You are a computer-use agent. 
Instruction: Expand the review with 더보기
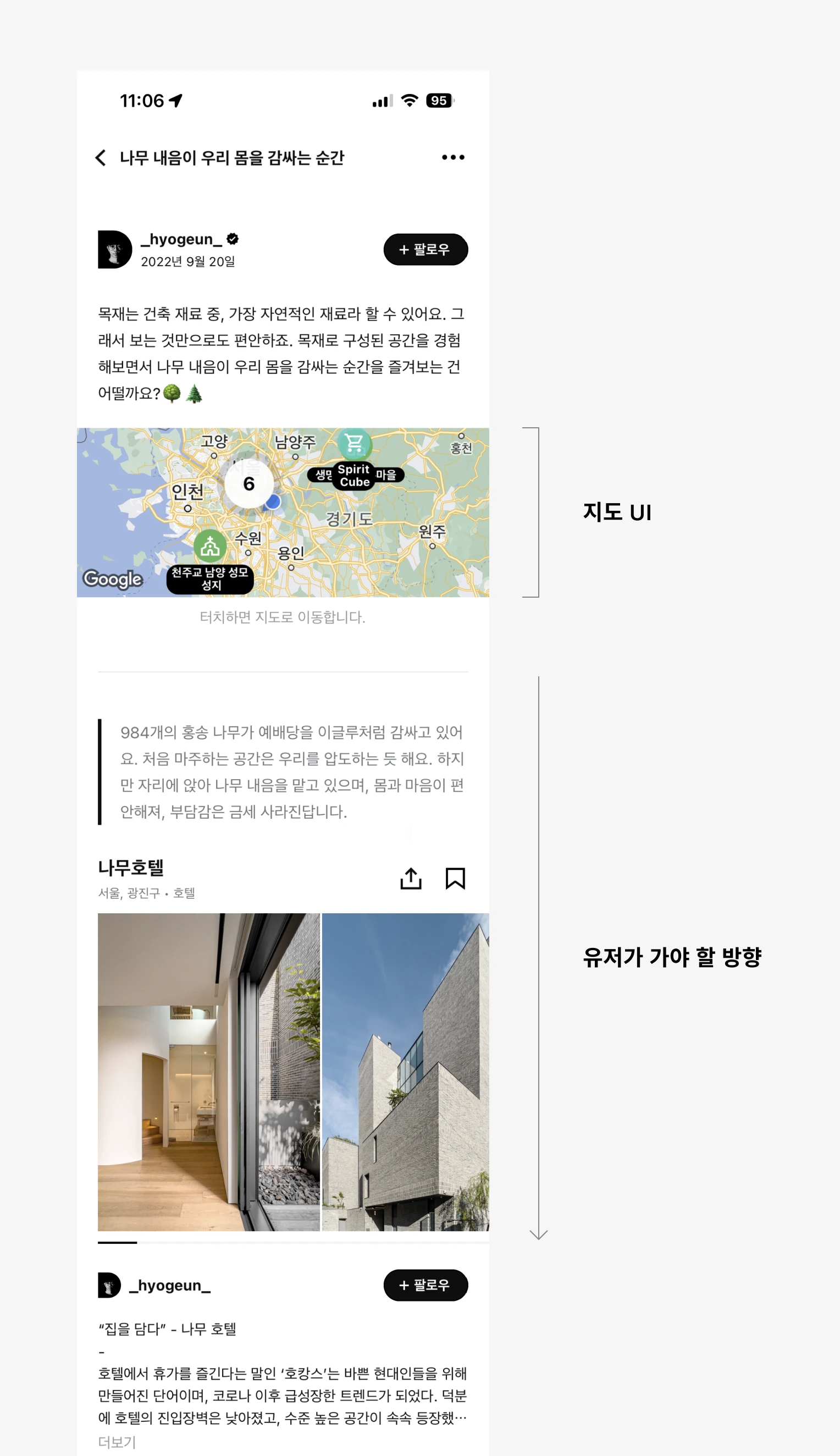(x=117, y=1442)
